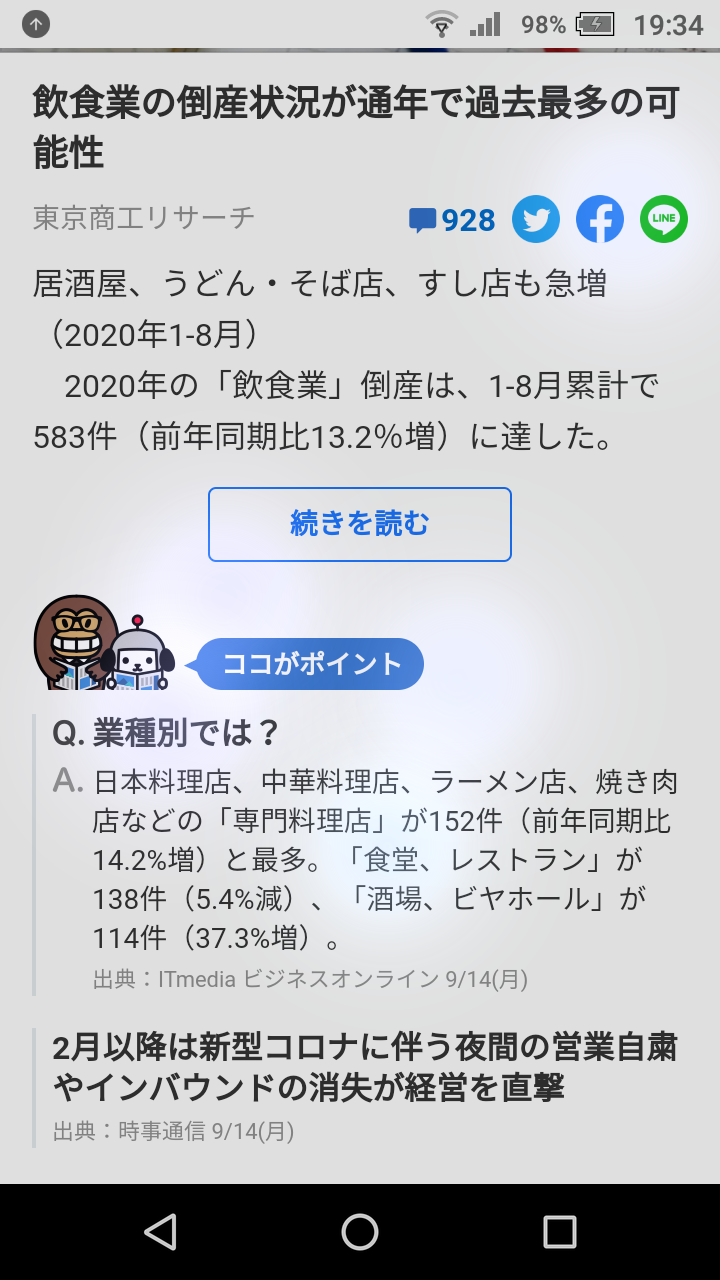Share the article on Facebook
This screenshot has width=720, height=1280.
click(600, 219)
